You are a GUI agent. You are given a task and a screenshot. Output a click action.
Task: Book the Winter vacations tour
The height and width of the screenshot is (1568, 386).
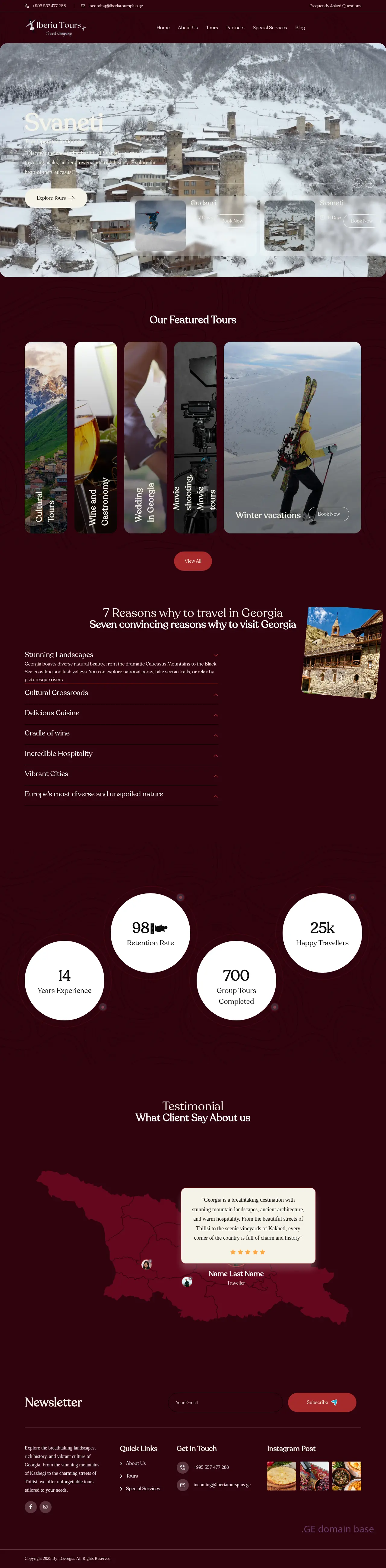328,514
